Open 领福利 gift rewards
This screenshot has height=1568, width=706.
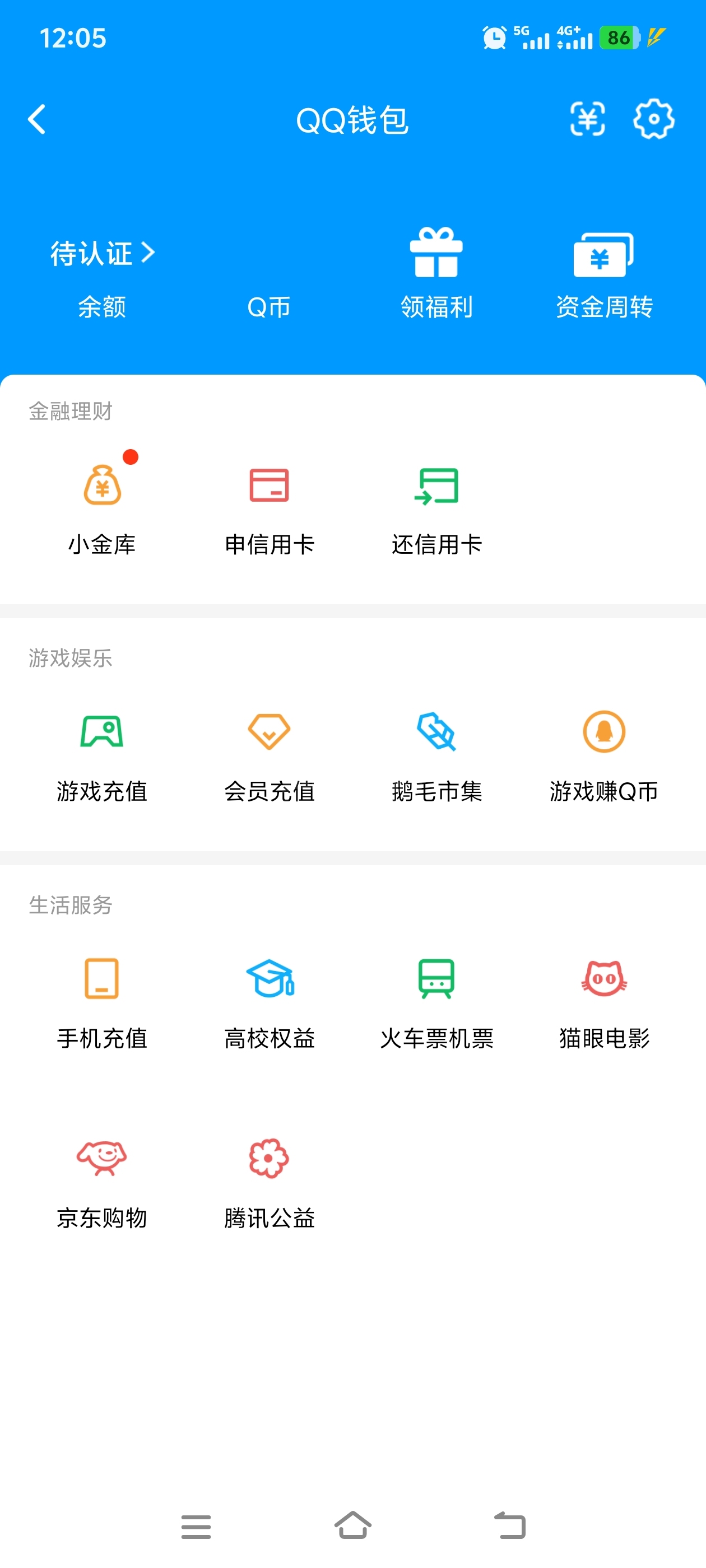click(x=436, y=273)
